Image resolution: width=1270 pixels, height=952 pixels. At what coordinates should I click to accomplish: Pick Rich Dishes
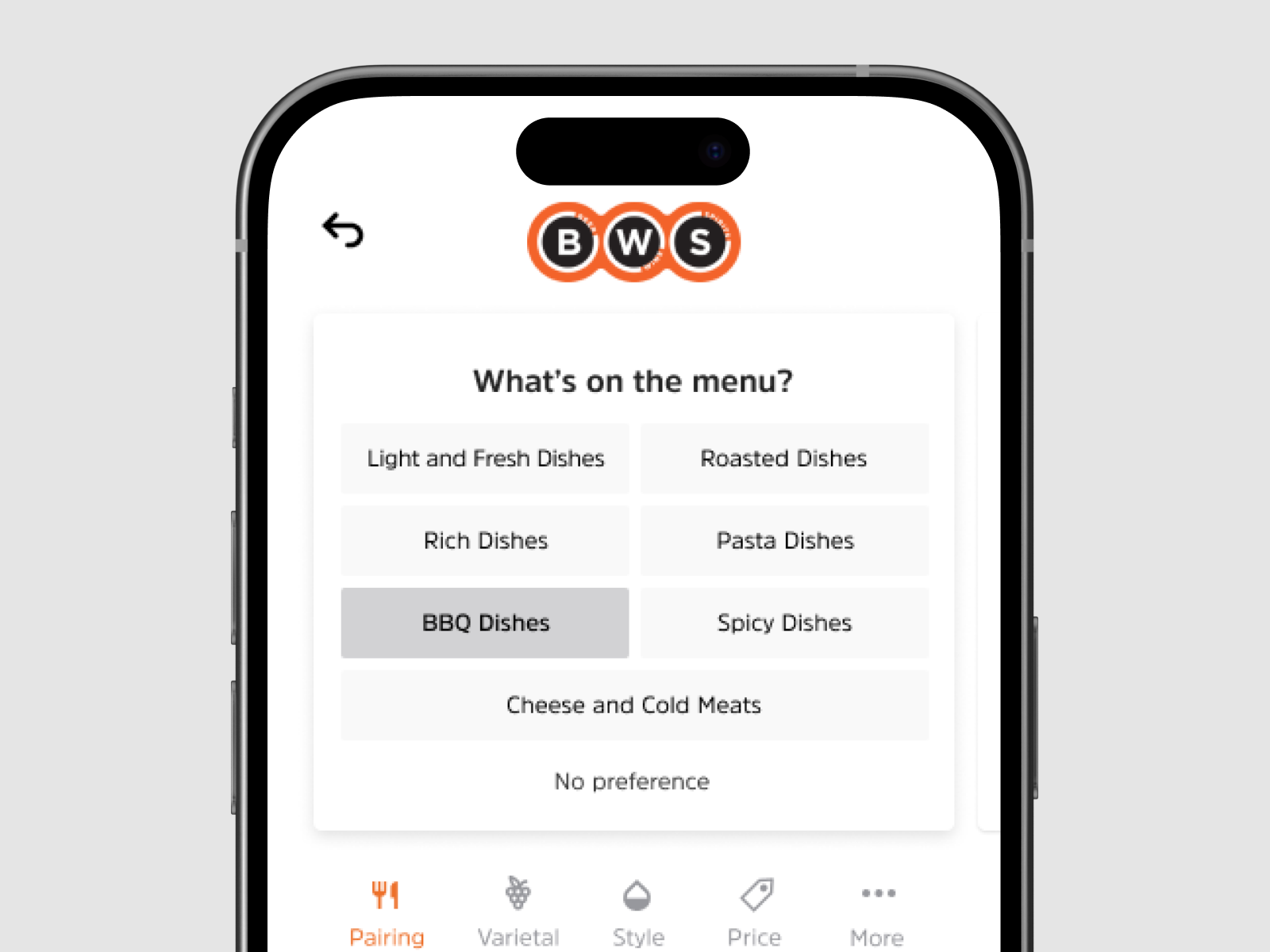coord(485,541)
